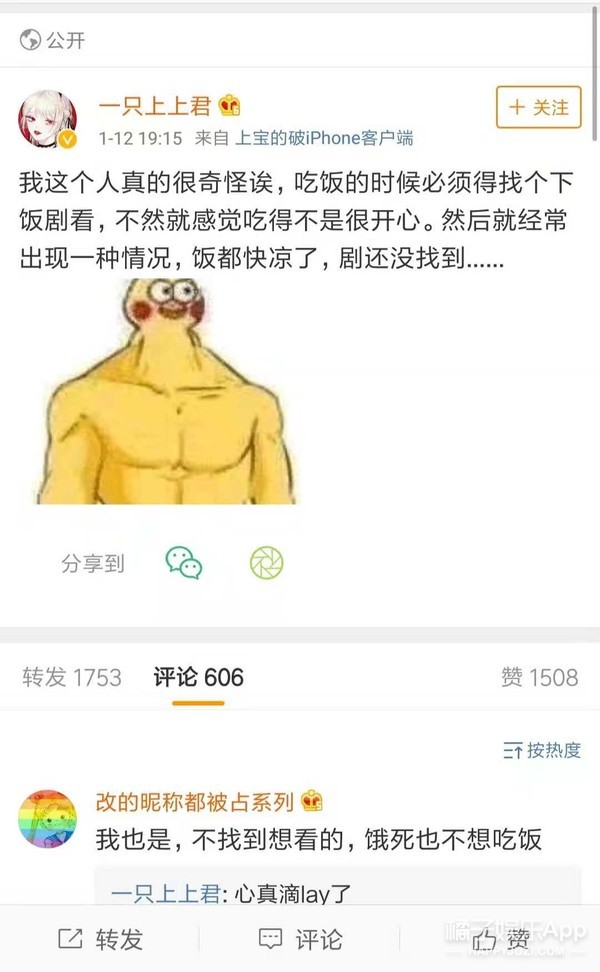Screen dimensions: 600x972
Task: Repost using the bottom 转发 button
Action: click(100, 940)
